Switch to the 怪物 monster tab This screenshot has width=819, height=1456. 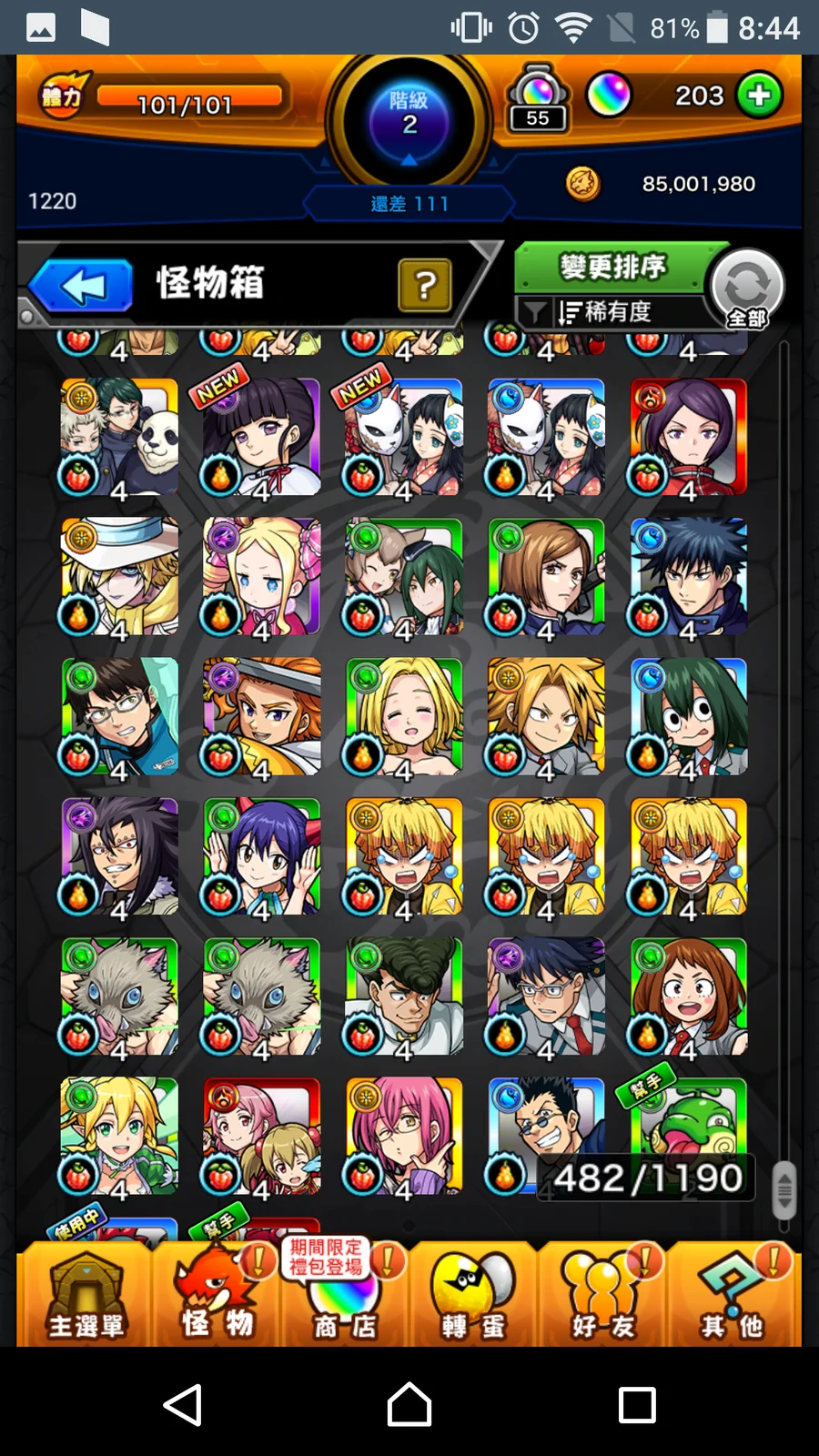click(216, 1295)
